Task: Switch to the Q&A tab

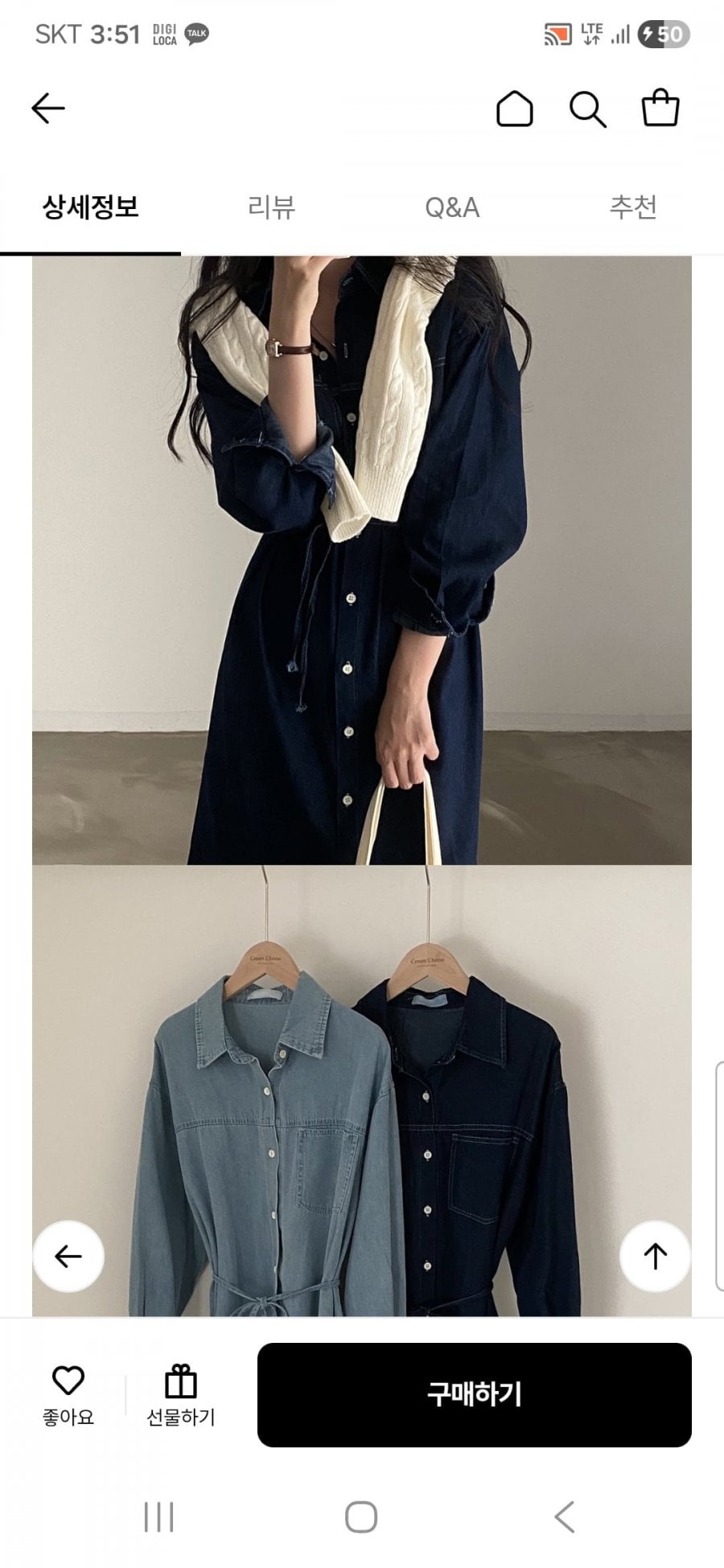Action: pos(452,207)
